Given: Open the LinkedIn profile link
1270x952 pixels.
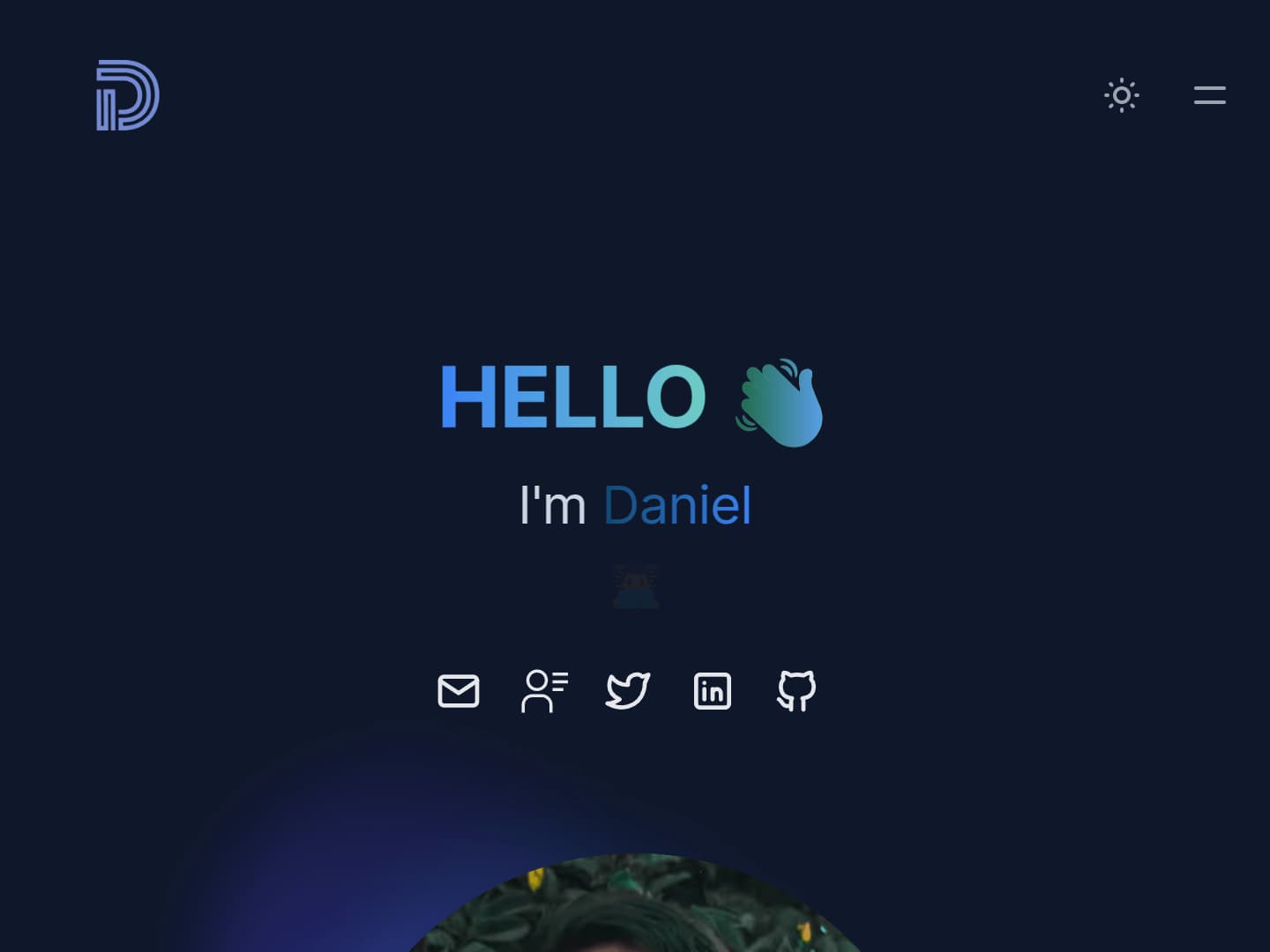Looking at the screenshot, I should 713,691.
